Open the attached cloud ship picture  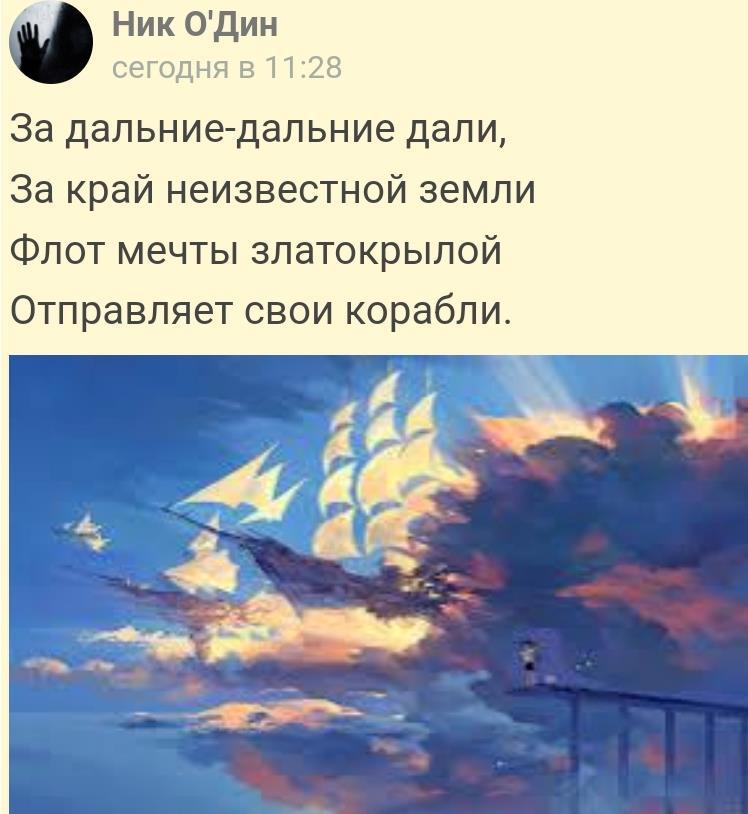click(376, 584)
